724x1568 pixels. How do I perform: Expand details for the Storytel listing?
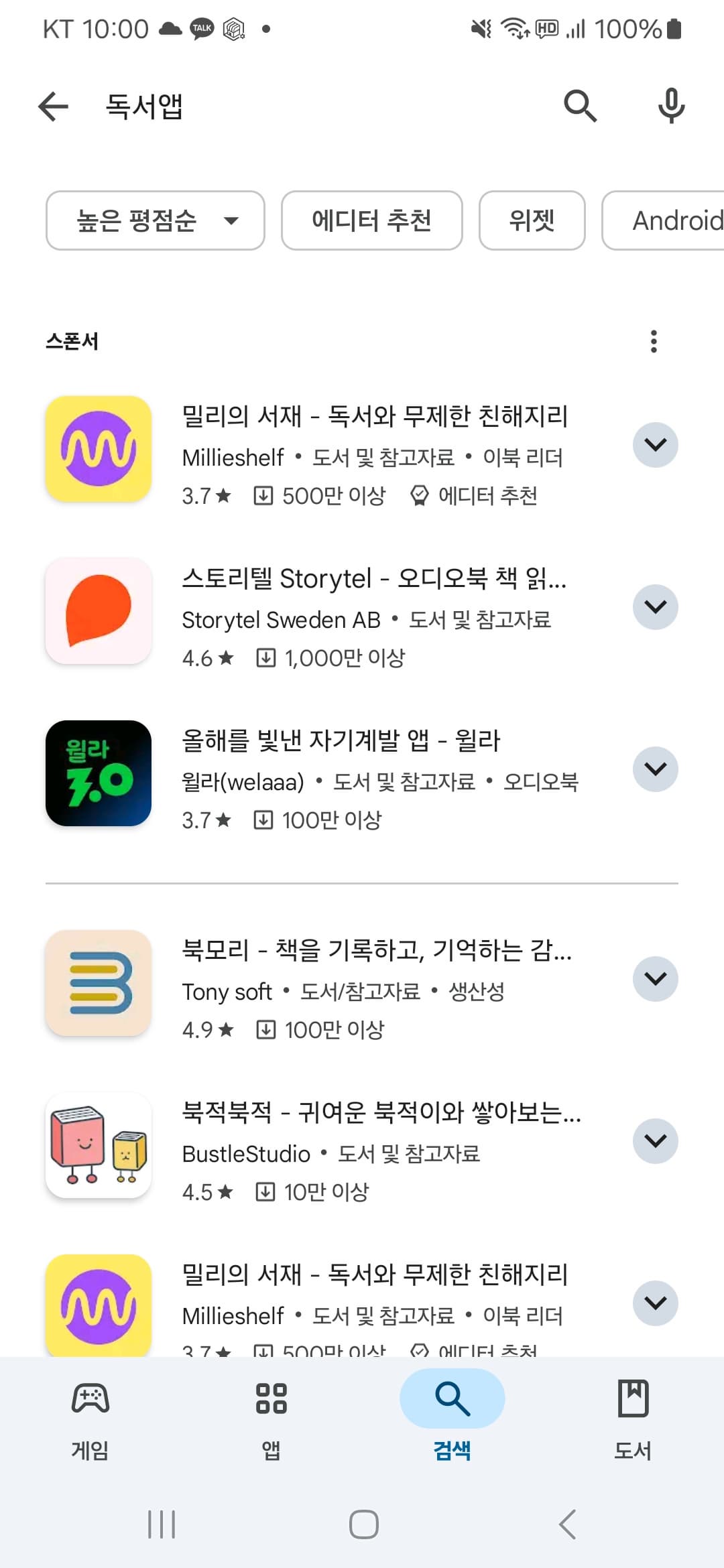tap(655, 606)
